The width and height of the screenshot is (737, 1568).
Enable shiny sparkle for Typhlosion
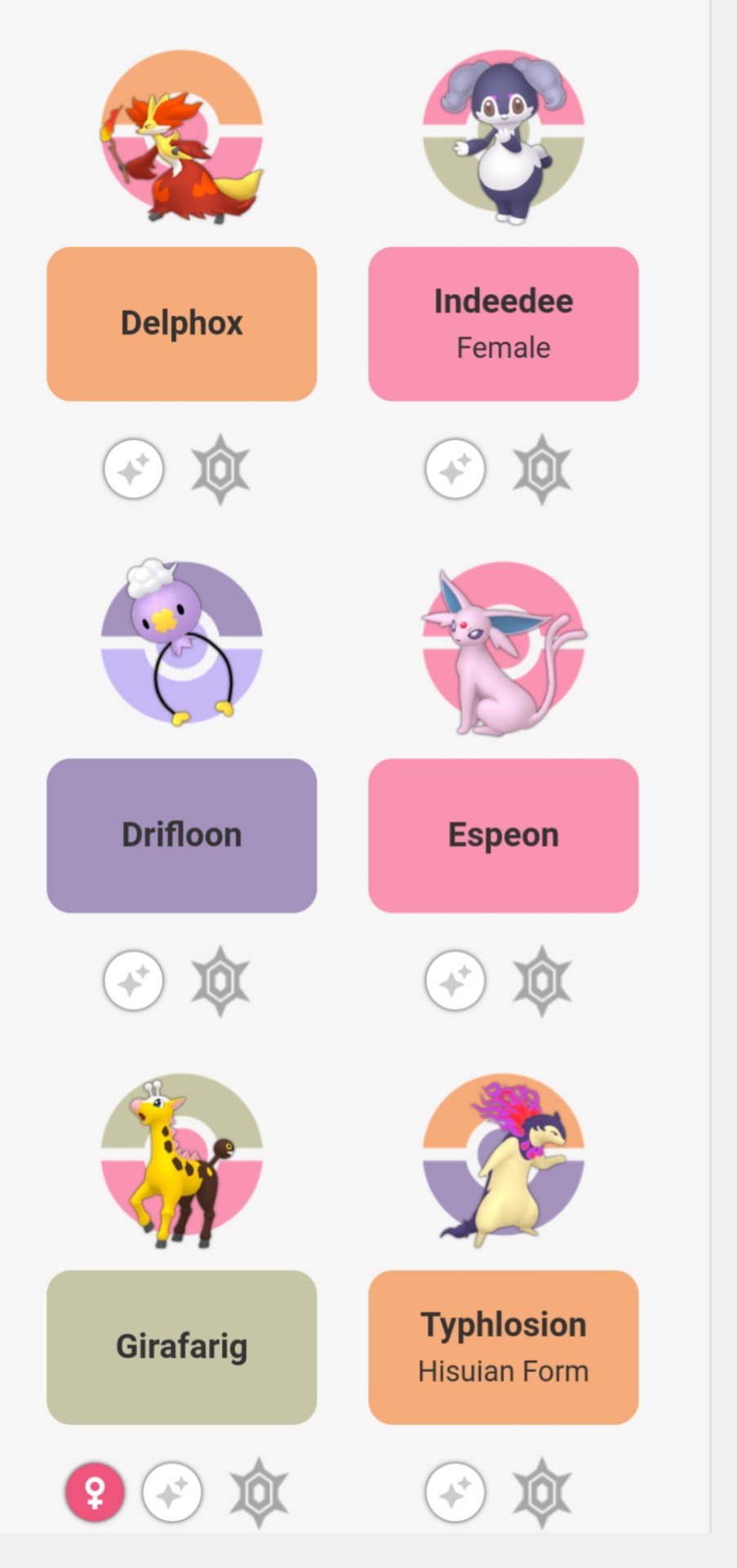point(455,1492)
